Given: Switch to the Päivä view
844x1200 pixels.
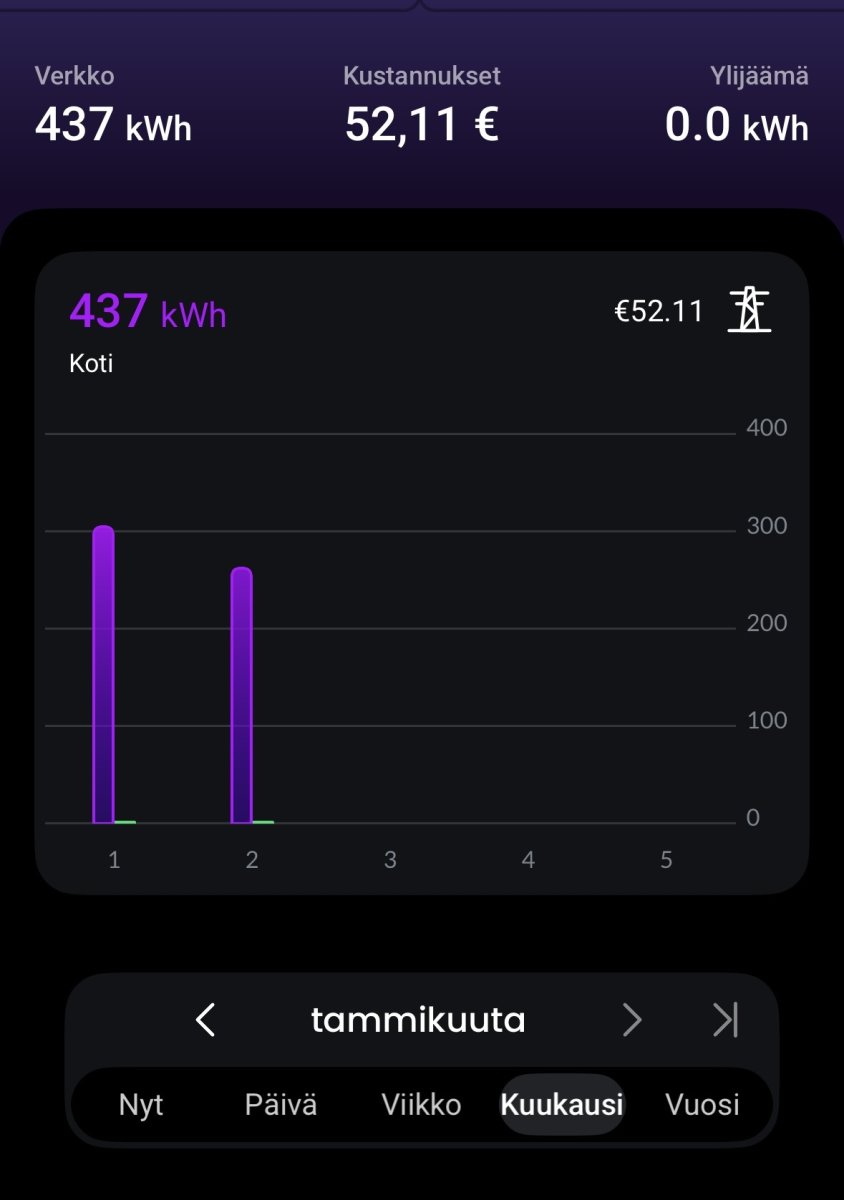Looking at the screenshot, I should pyautogui.click(x=281, y=1105).
